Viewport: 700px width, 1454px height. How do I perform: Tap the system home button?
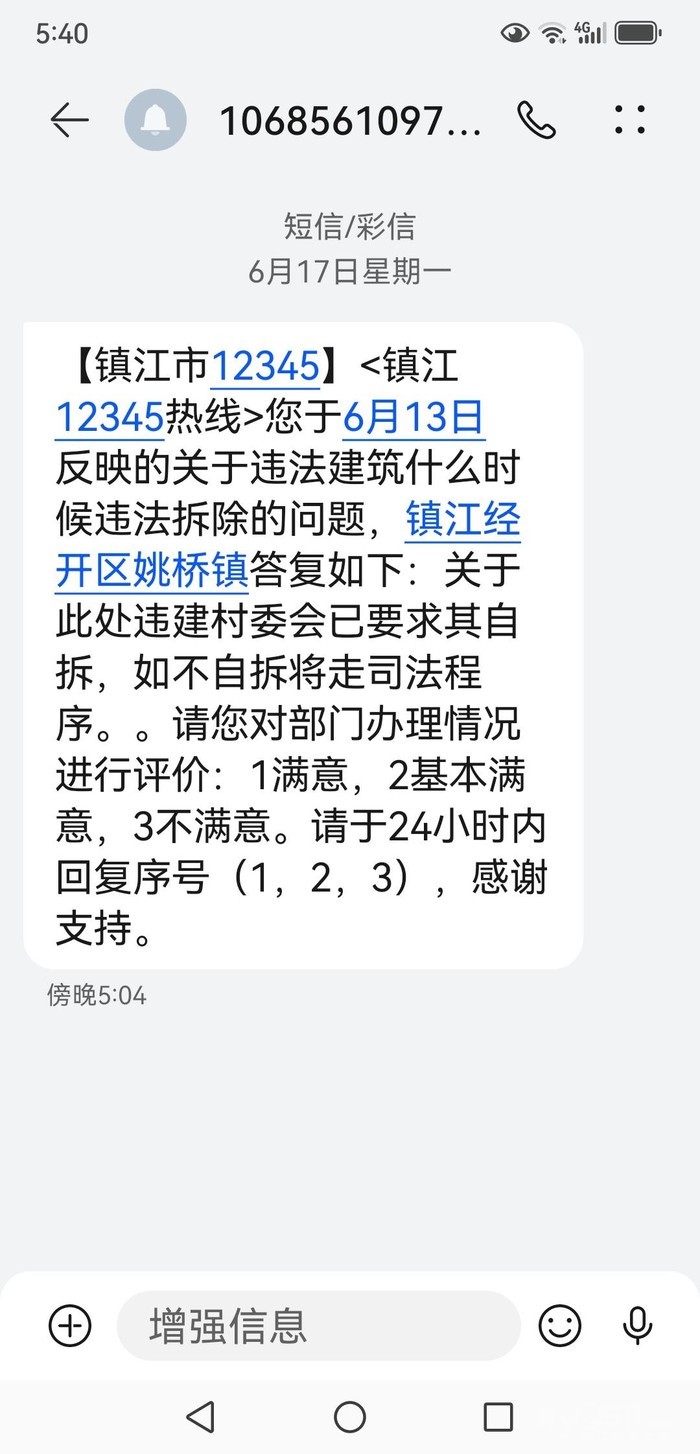pyautogui.click(x=350, y=1416)
